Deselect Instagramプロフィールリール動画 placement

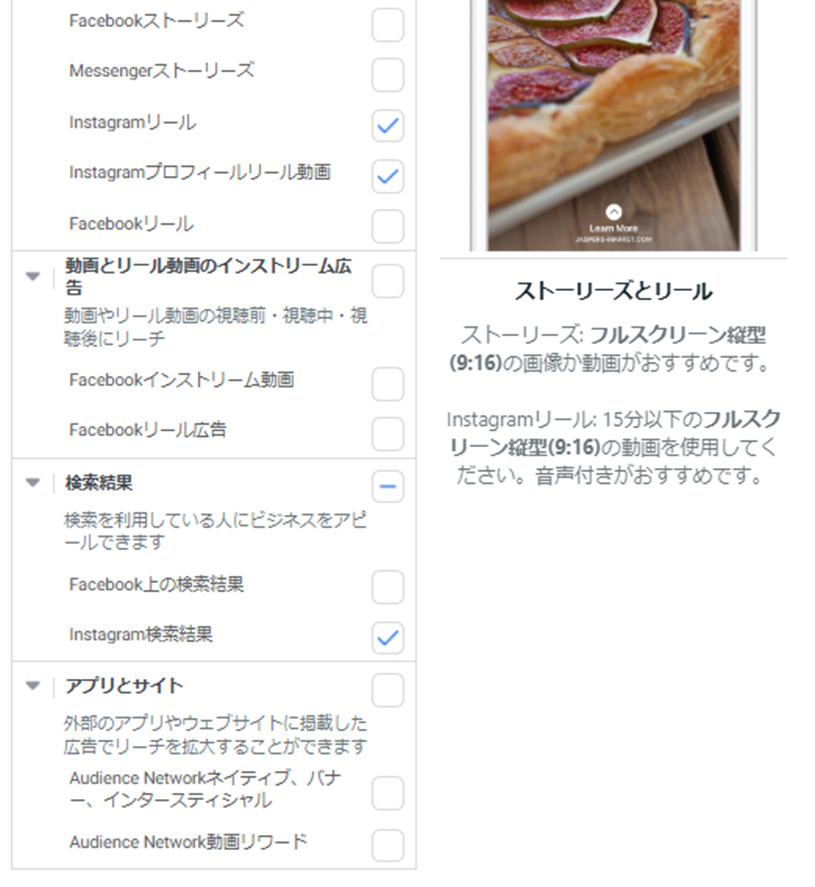tap(388, 176)
